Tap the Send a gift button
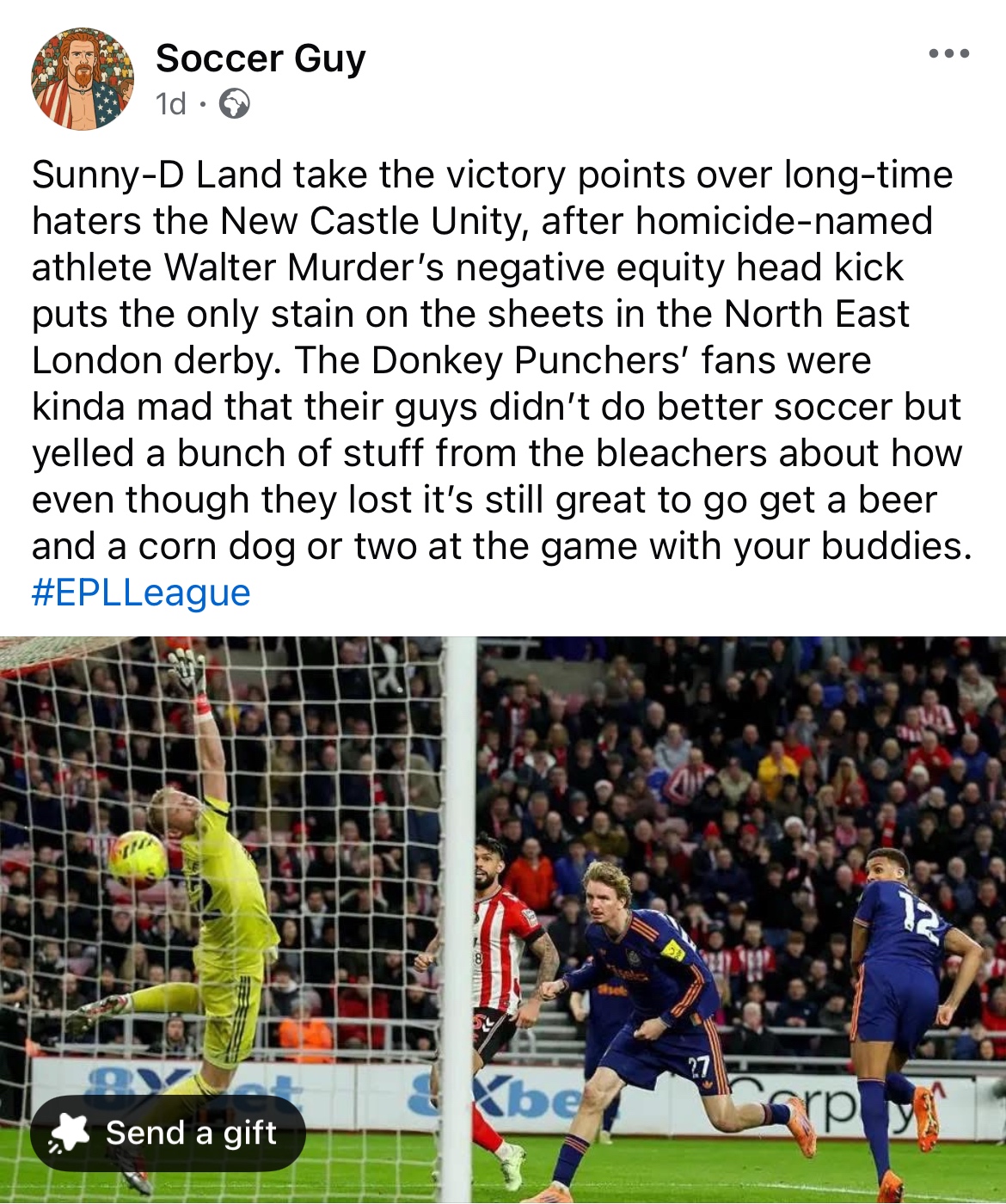Screen dimensions: 1006x1204 click(168, 1133)
